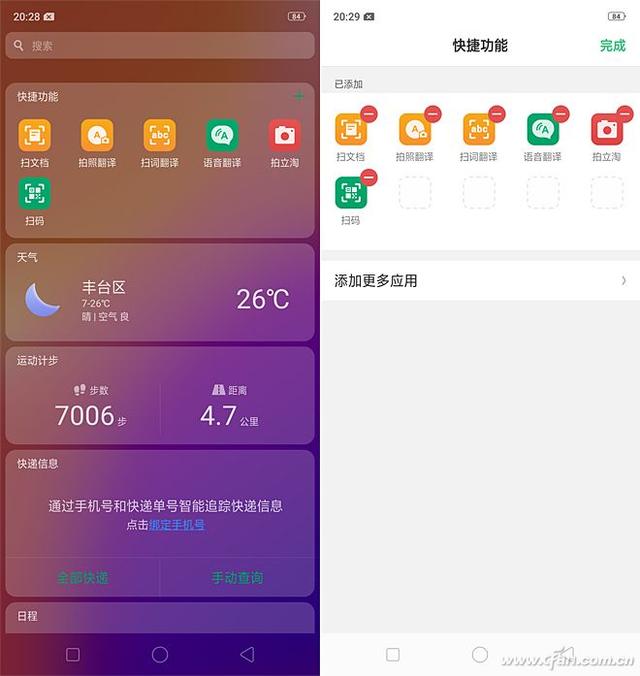Open the 运动计步 step count card
The width and height of the screenshot is (640, 676).
click(x=160, y=395)
